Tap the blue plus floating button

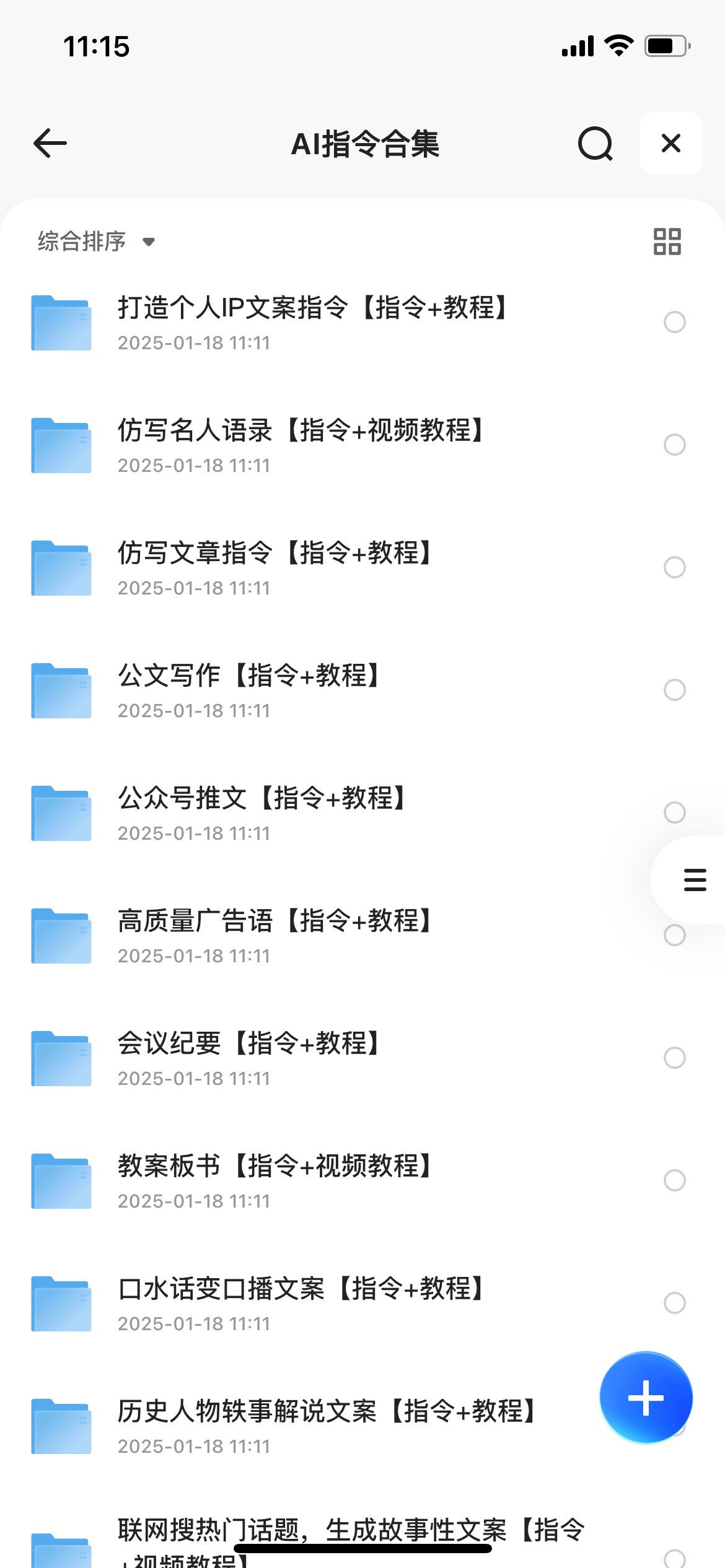pos(646,1398)
